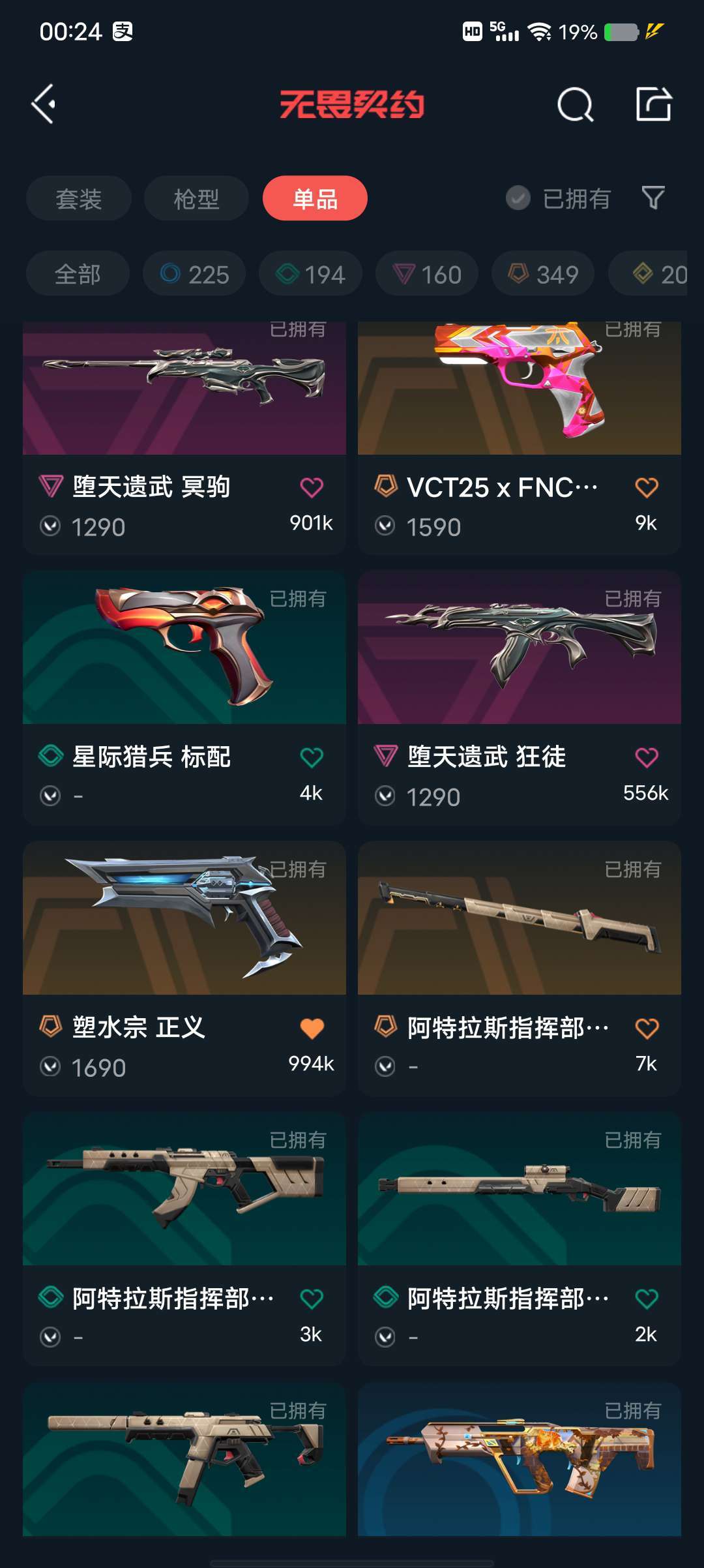Image resolution: width=704 pixels, height=1568 pixels.
Task: Select the 全部 rarity chip
Action: (78, 274)
